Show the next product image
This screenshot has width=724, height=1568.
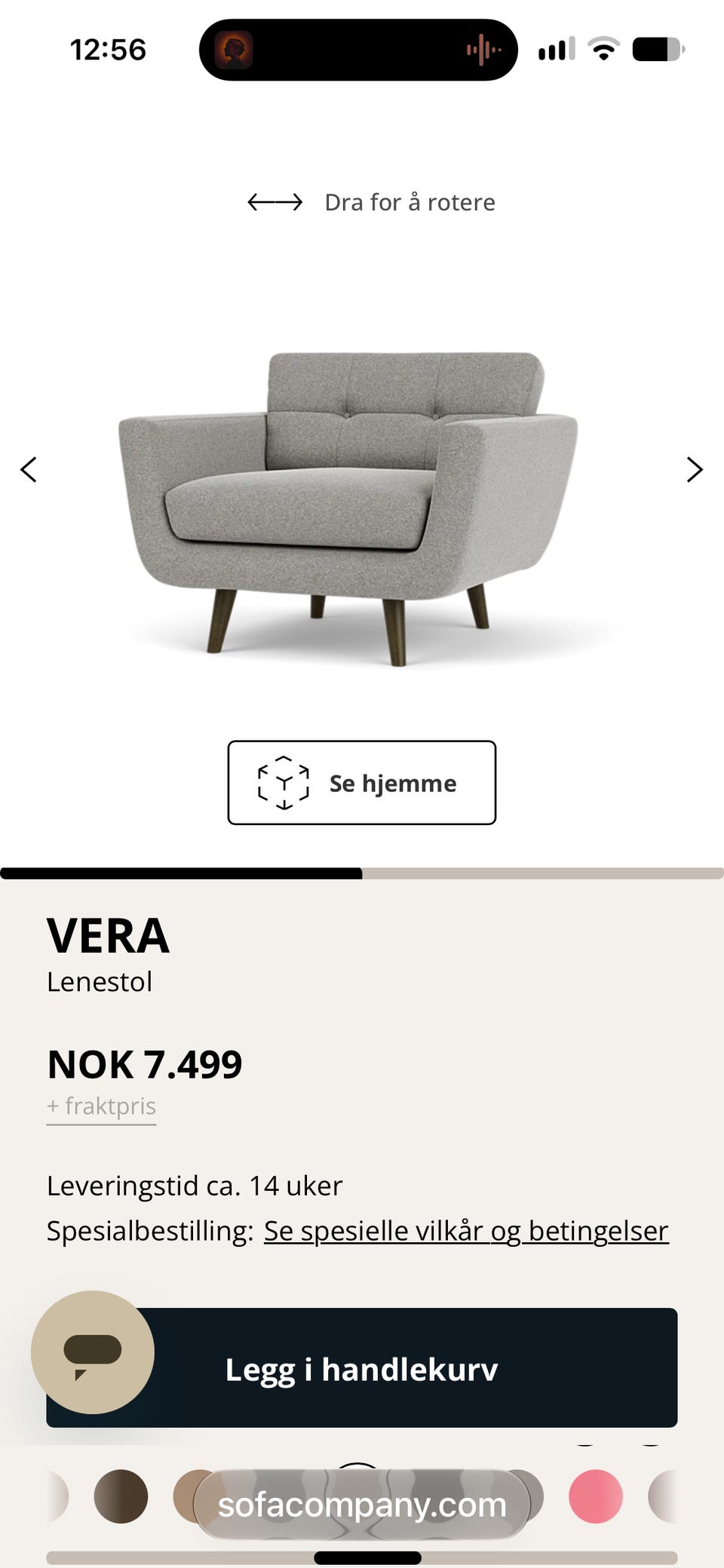(x=695, y=469)
